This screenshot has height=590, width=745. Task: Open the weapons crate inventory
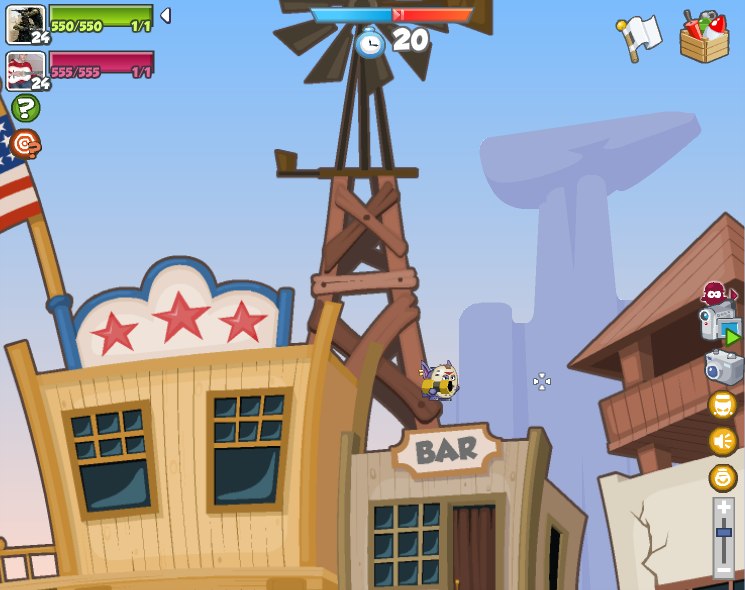click(x=705, y=37)
